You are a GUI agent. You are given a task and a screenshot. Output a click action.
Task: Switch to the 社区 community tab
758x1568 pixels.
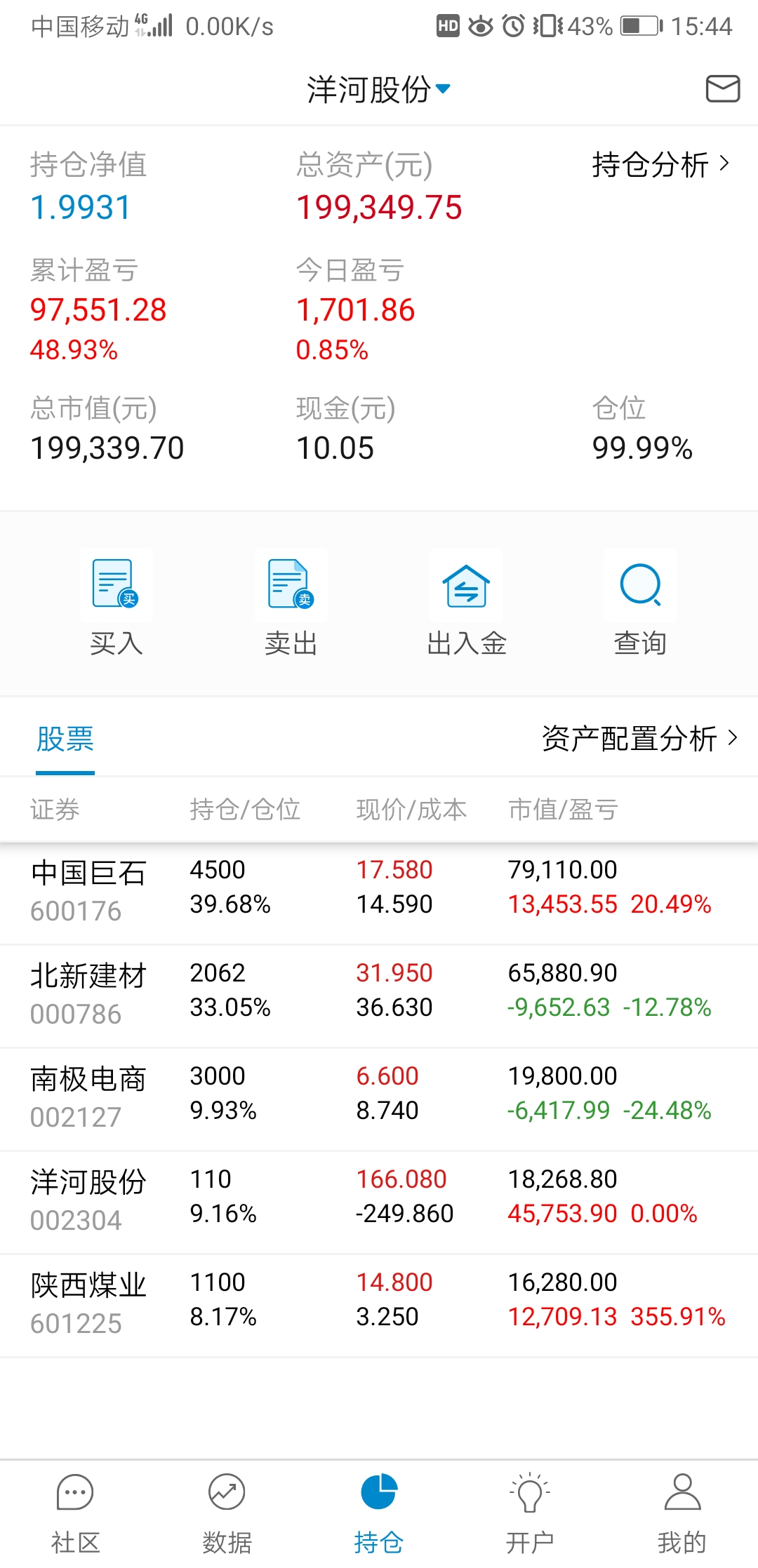pyautogui.click(x=75, y=1512)
